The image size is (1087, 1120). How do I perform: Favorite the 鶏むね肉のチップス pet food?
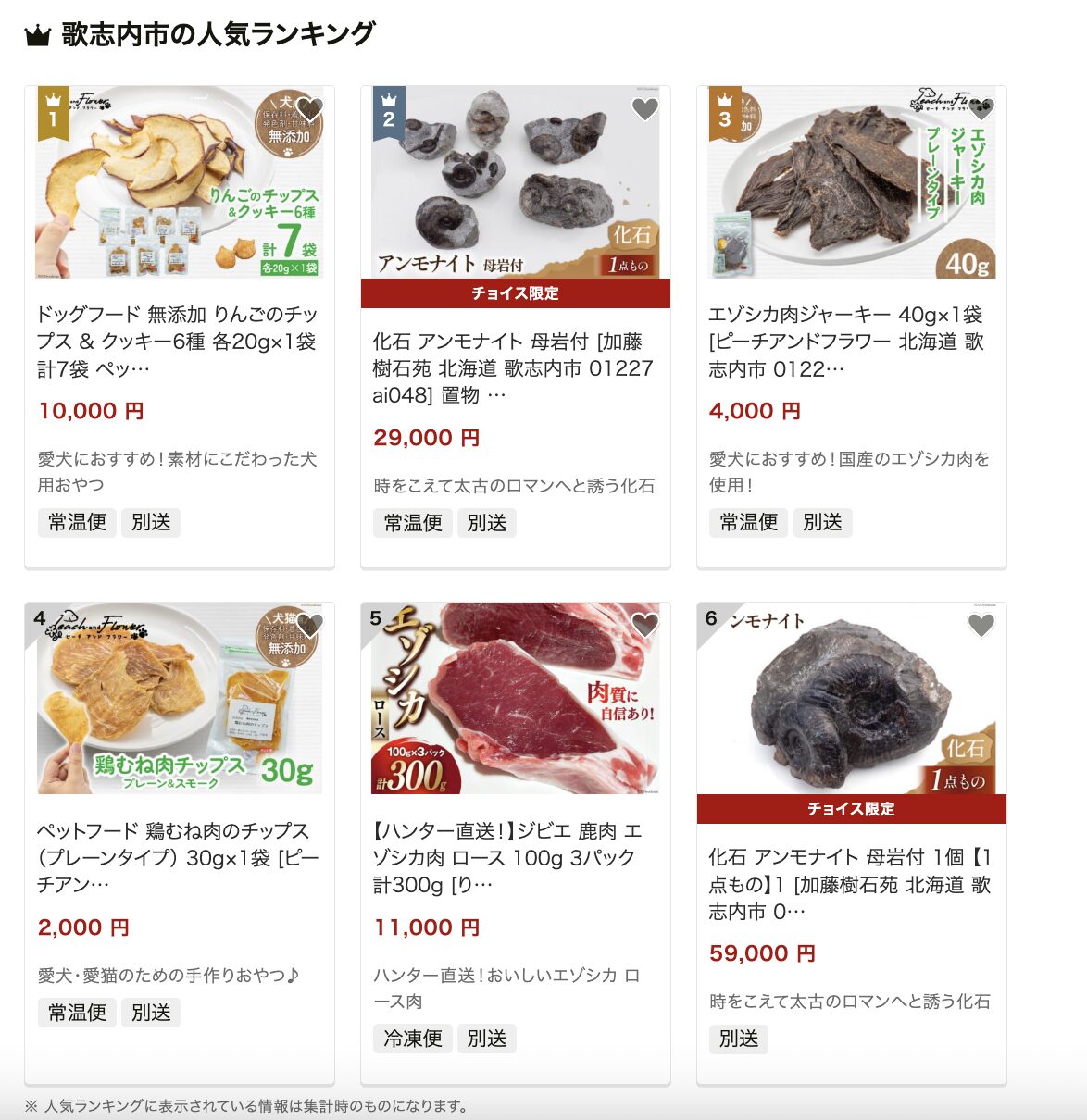point(309,626)
